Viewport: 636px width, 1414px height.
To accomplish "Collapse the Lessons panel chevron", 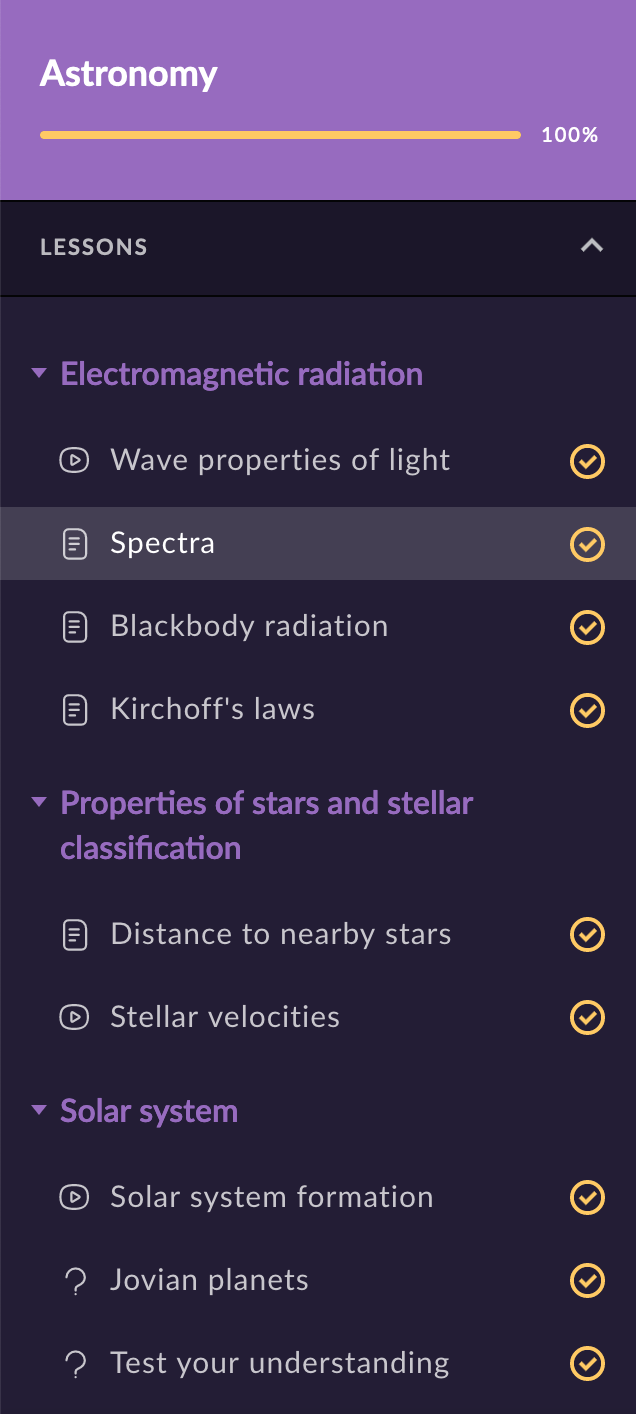I will [x=592, y=246].
